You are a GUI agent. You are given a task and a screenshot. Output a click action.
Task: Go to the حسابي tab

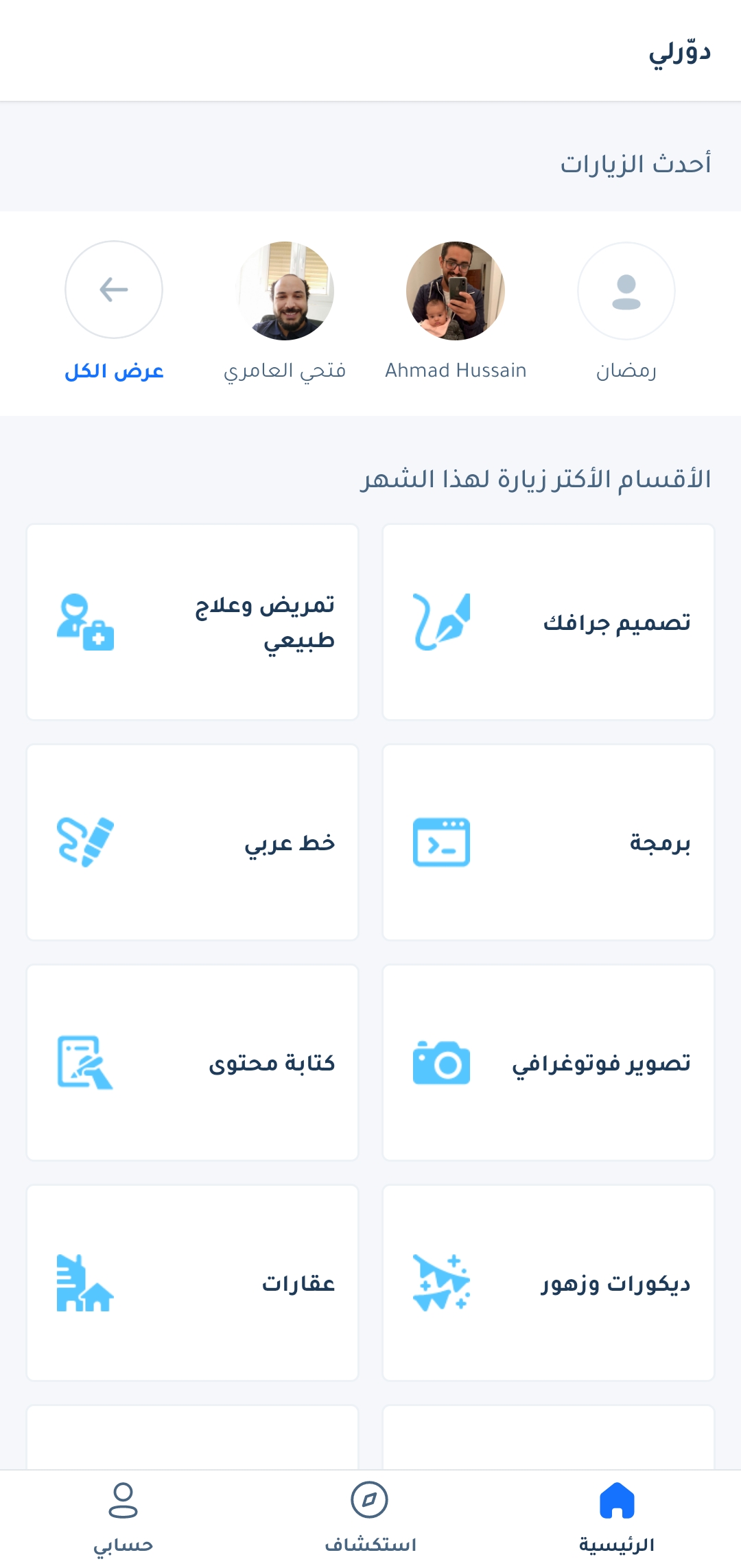[123, 1518]
